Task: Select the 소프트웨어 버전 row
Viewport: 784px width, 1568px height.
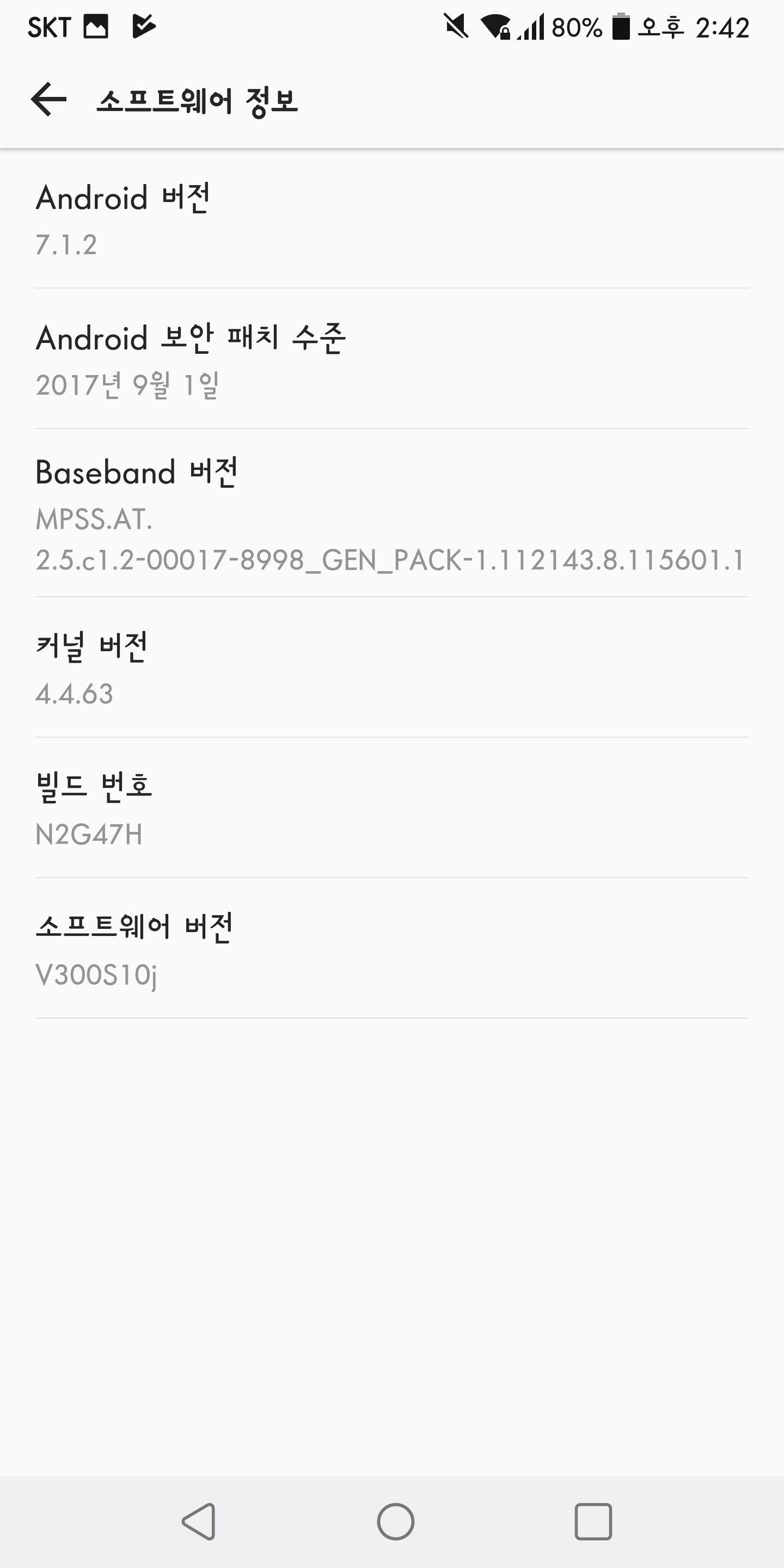Action: [x=392, y=948]
